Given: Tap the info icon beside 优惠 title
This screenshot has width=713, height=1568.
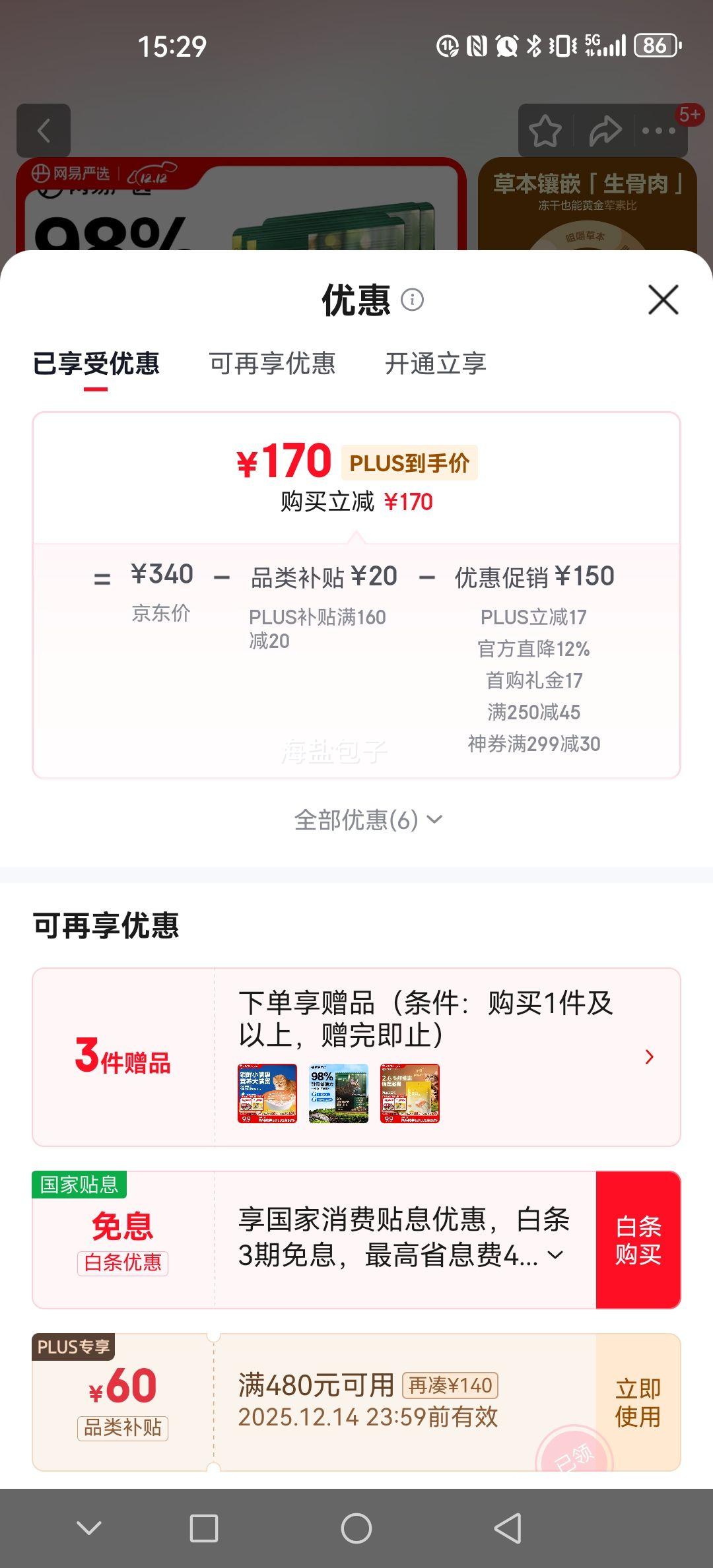Looking at the screenshot, I should click(x=413, y=301).
